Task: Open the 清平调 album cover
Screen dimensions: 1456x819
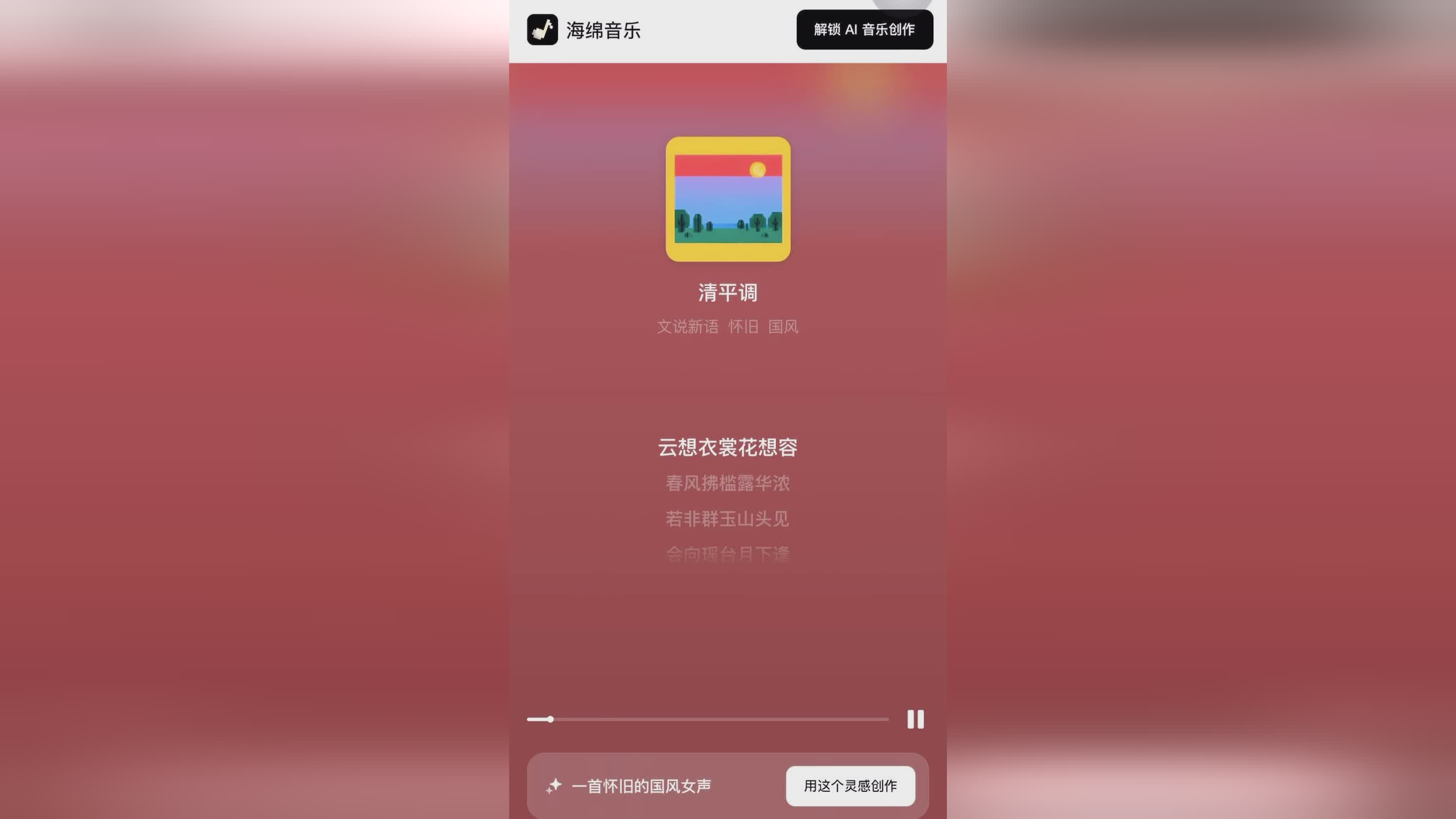Action: [x=728, y=199]
